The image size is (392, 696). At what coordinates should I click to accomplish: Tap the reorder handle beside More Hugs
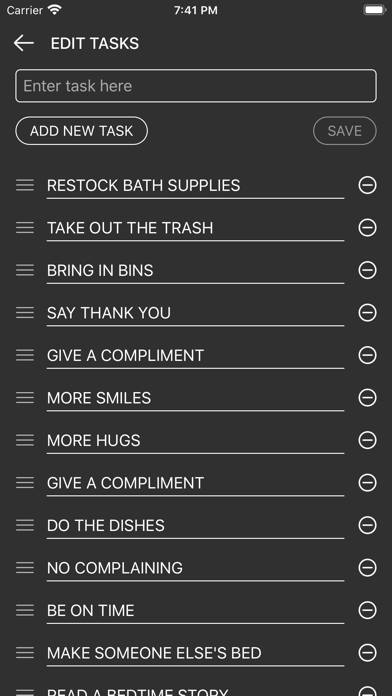[25, 440]
